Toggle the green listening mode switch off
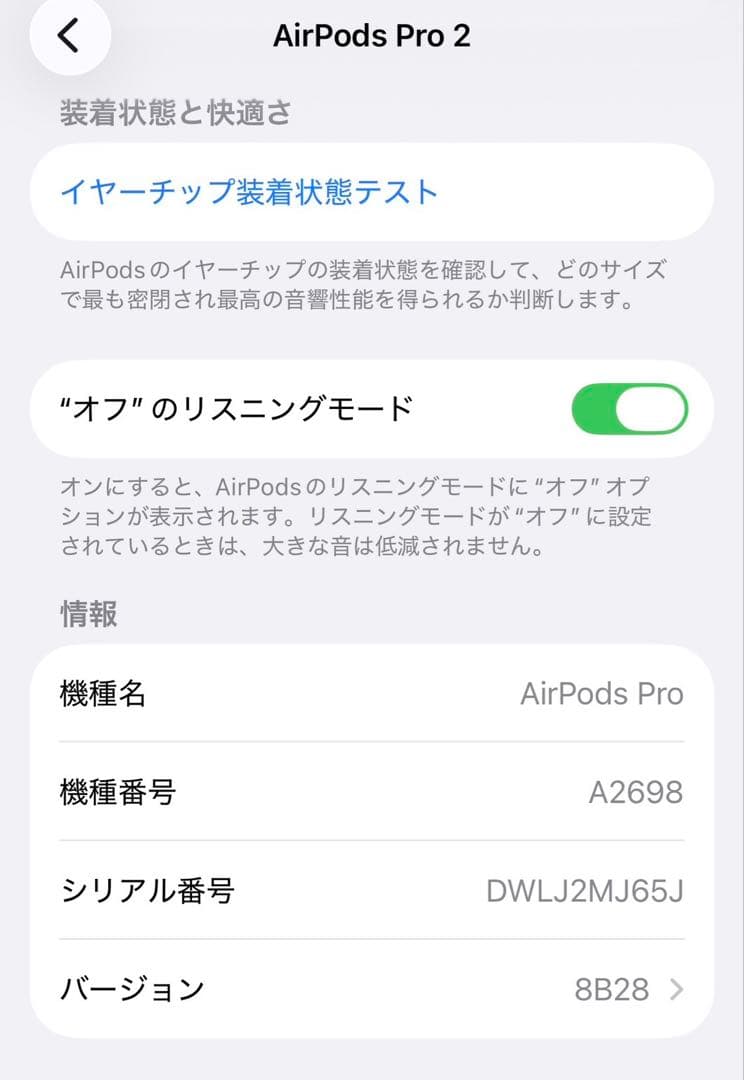This screenshot has height=1080, width=744. coord(631,408)
